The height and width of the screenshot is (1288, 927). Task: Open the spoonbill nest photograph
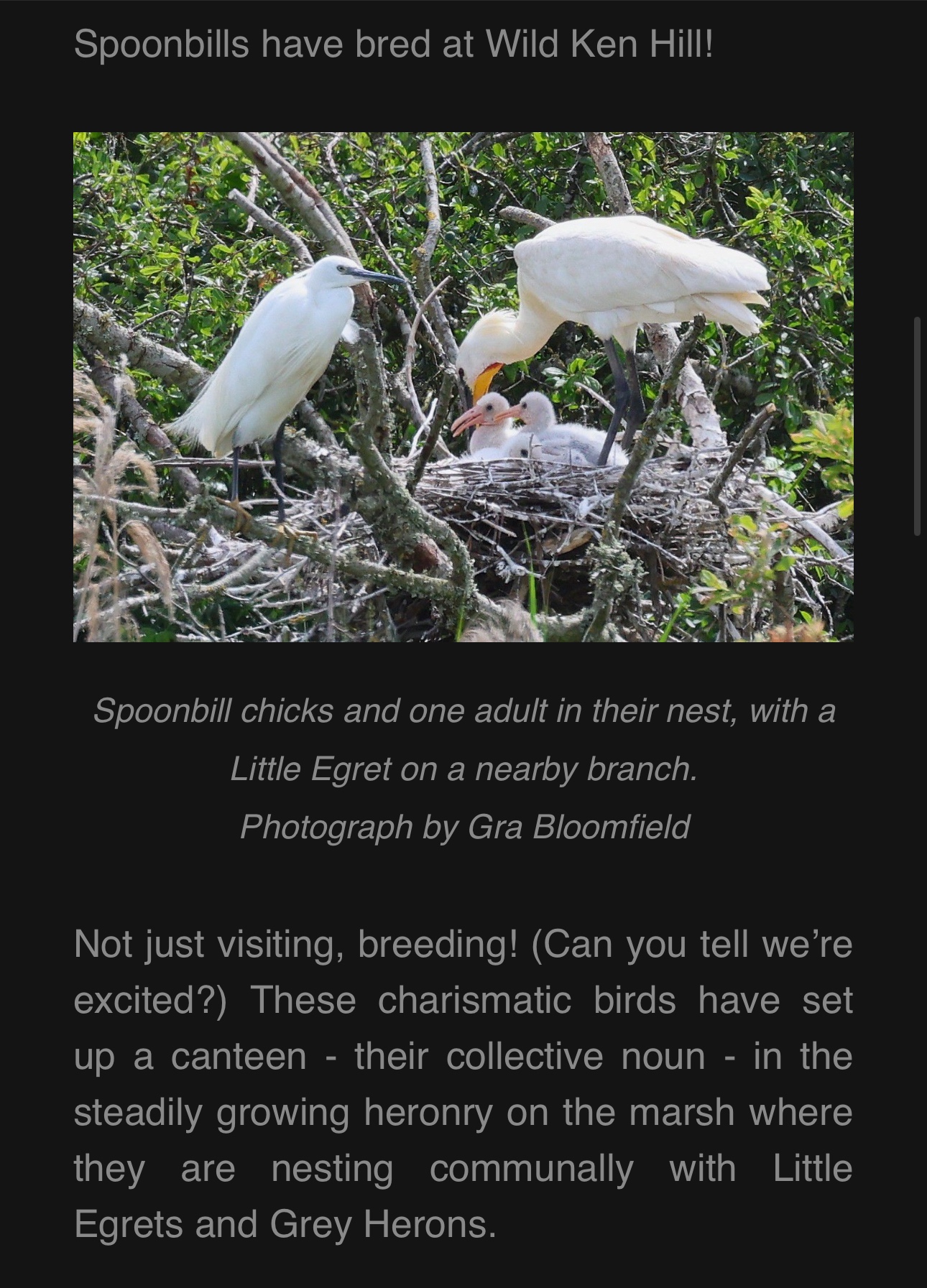463,386
